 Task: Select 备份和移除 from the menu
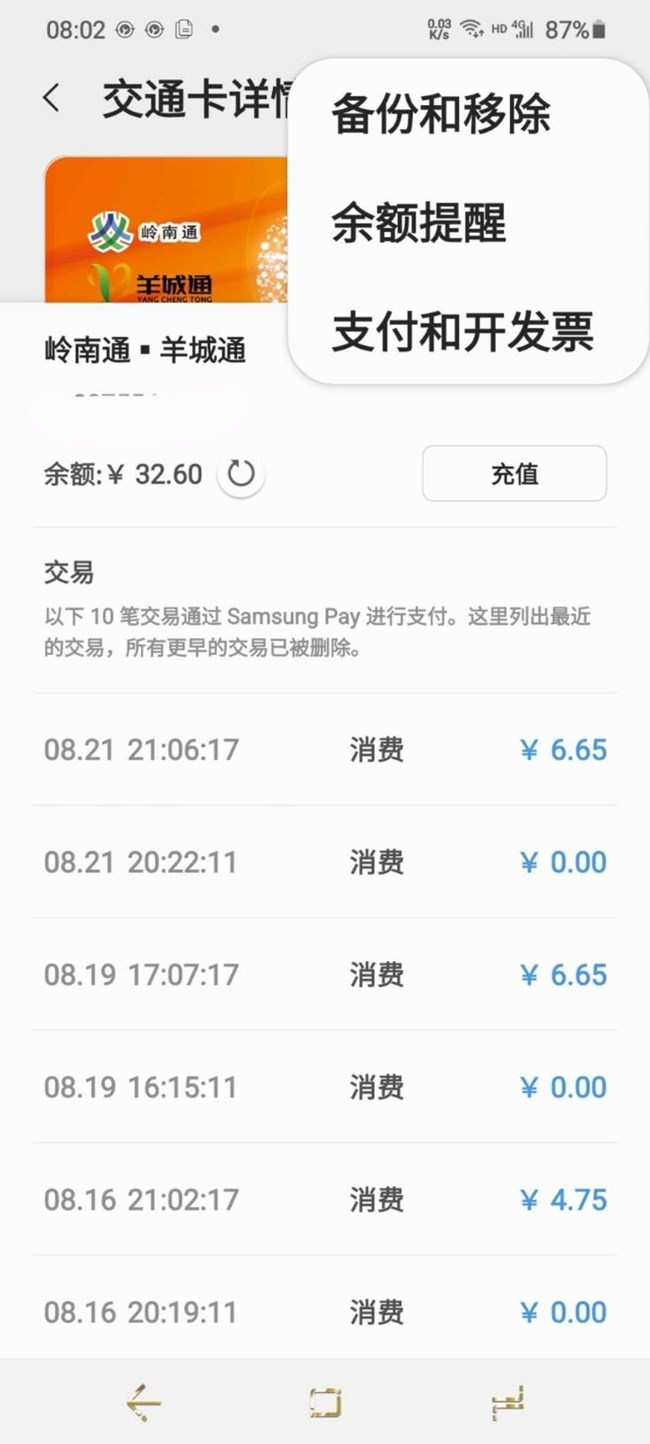(x=441, y=114)
